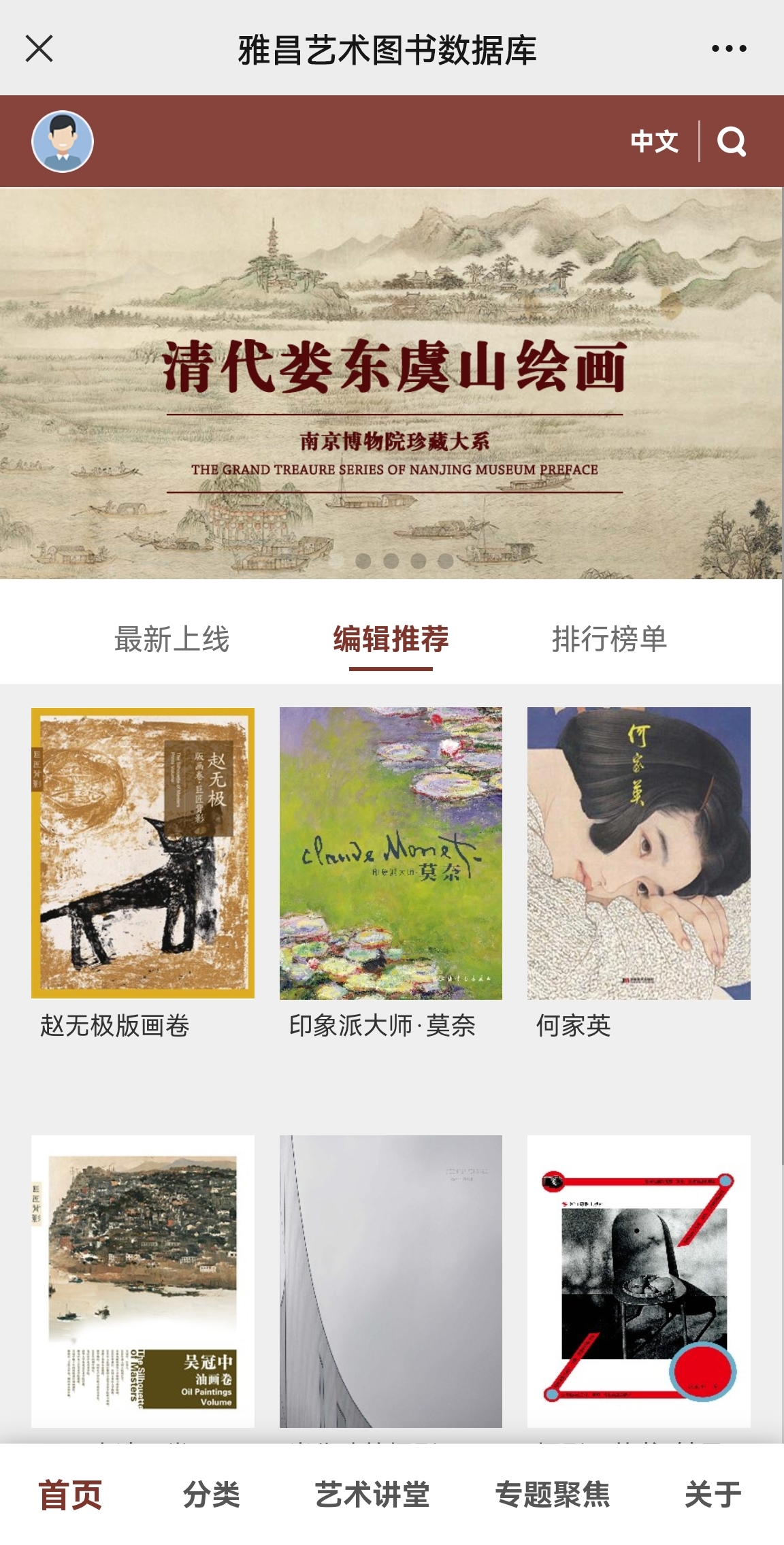Switch to the 最新上线 tab
Image resolution: width=784 pixels, height=1545 pixels.
[x=171, y=639]
